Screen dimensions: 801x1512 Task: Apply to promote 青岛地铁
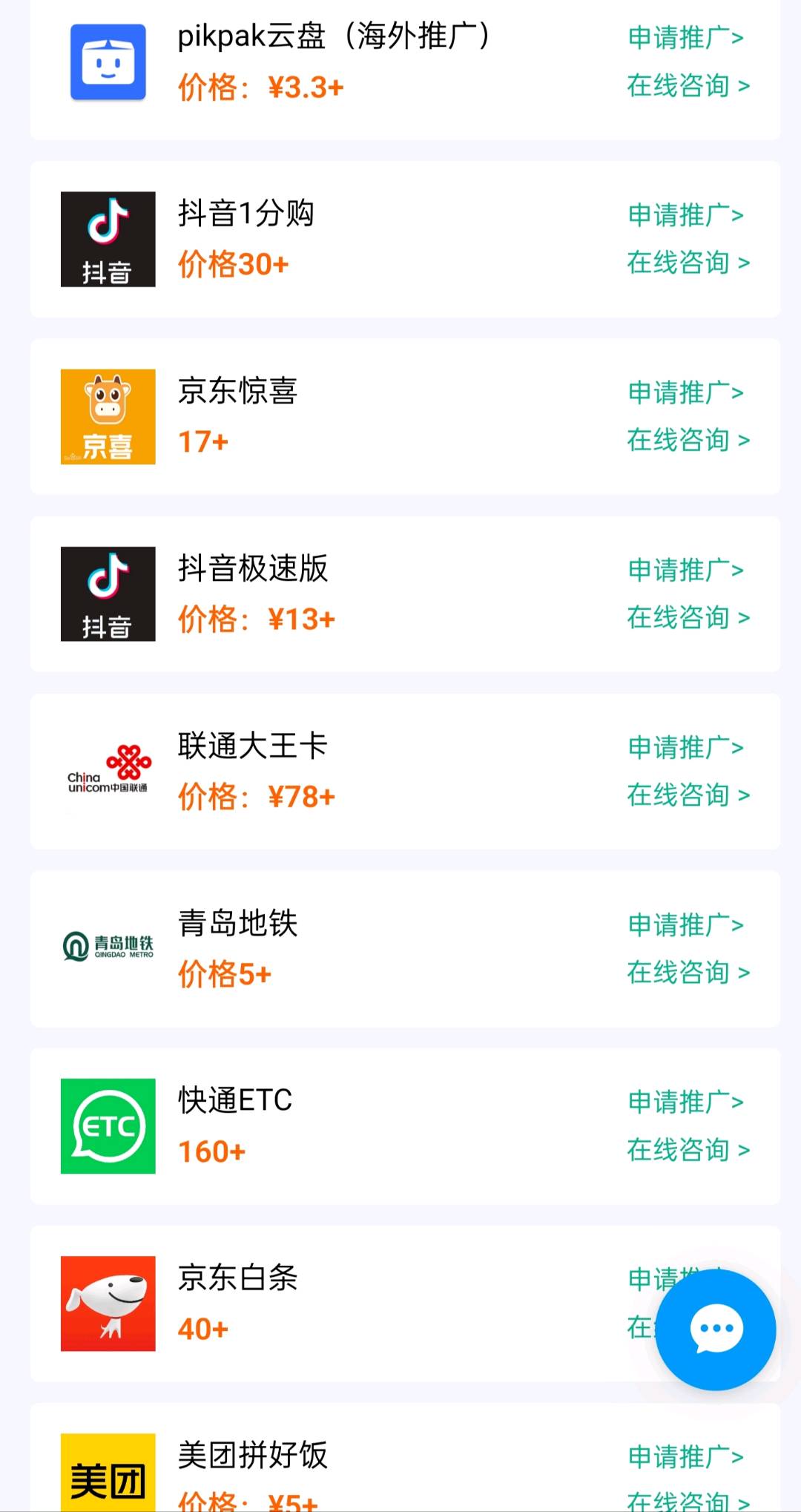click(686, 924)
